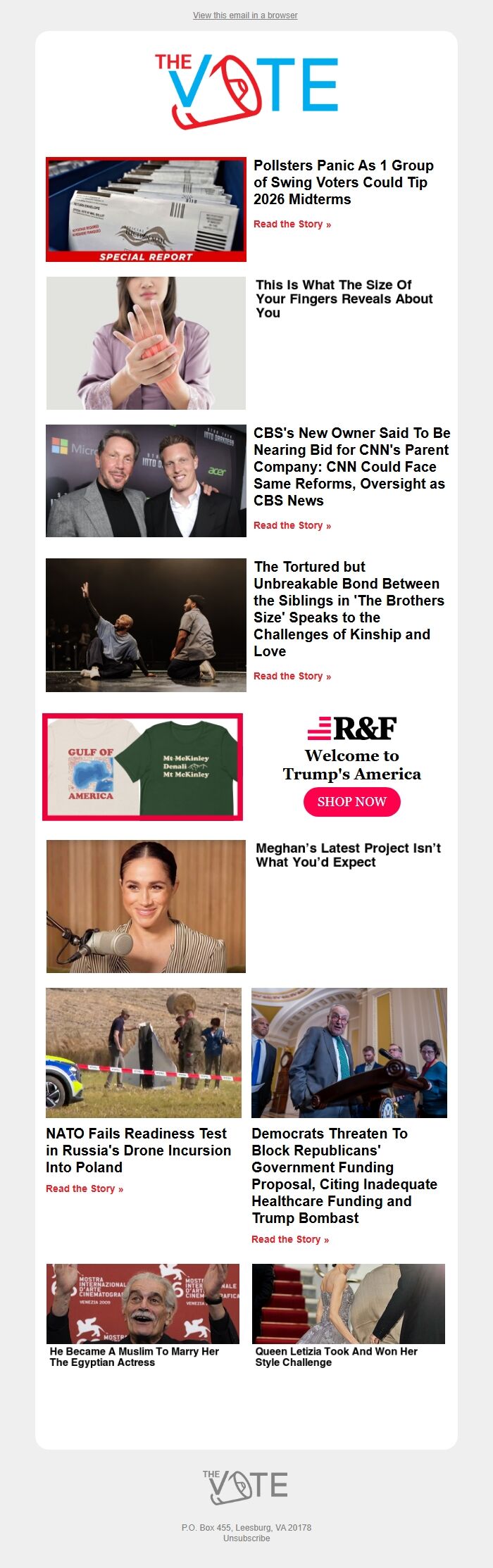
Task: Read the Story about 'The Brothers Size'
Action: pos(292,676)
